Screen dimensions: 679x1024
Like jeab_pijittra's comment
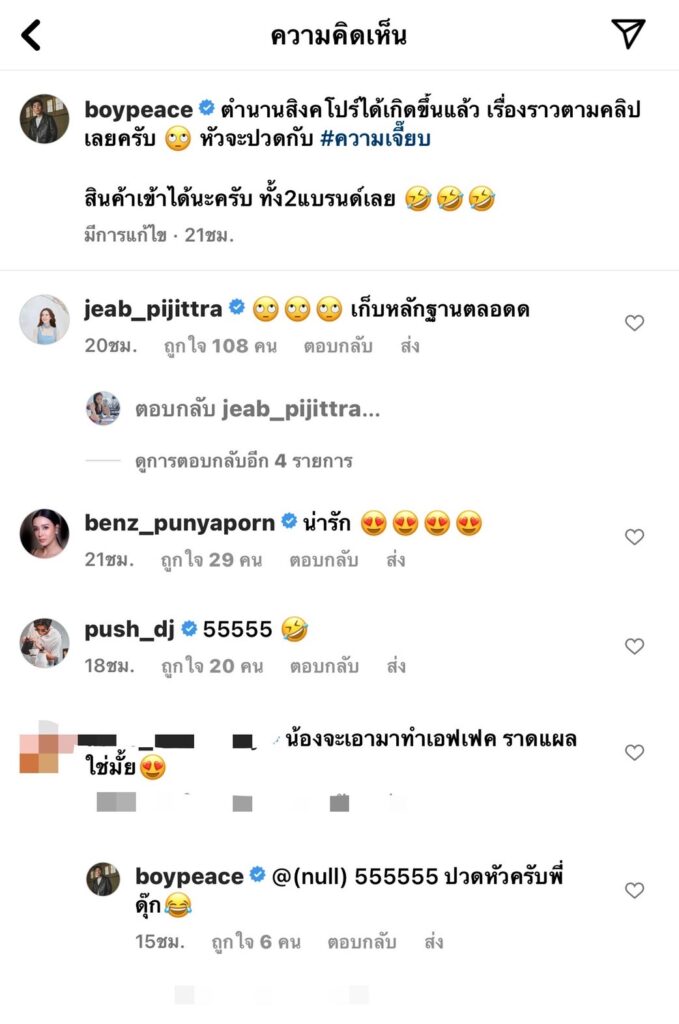click(x=634, y=323)
